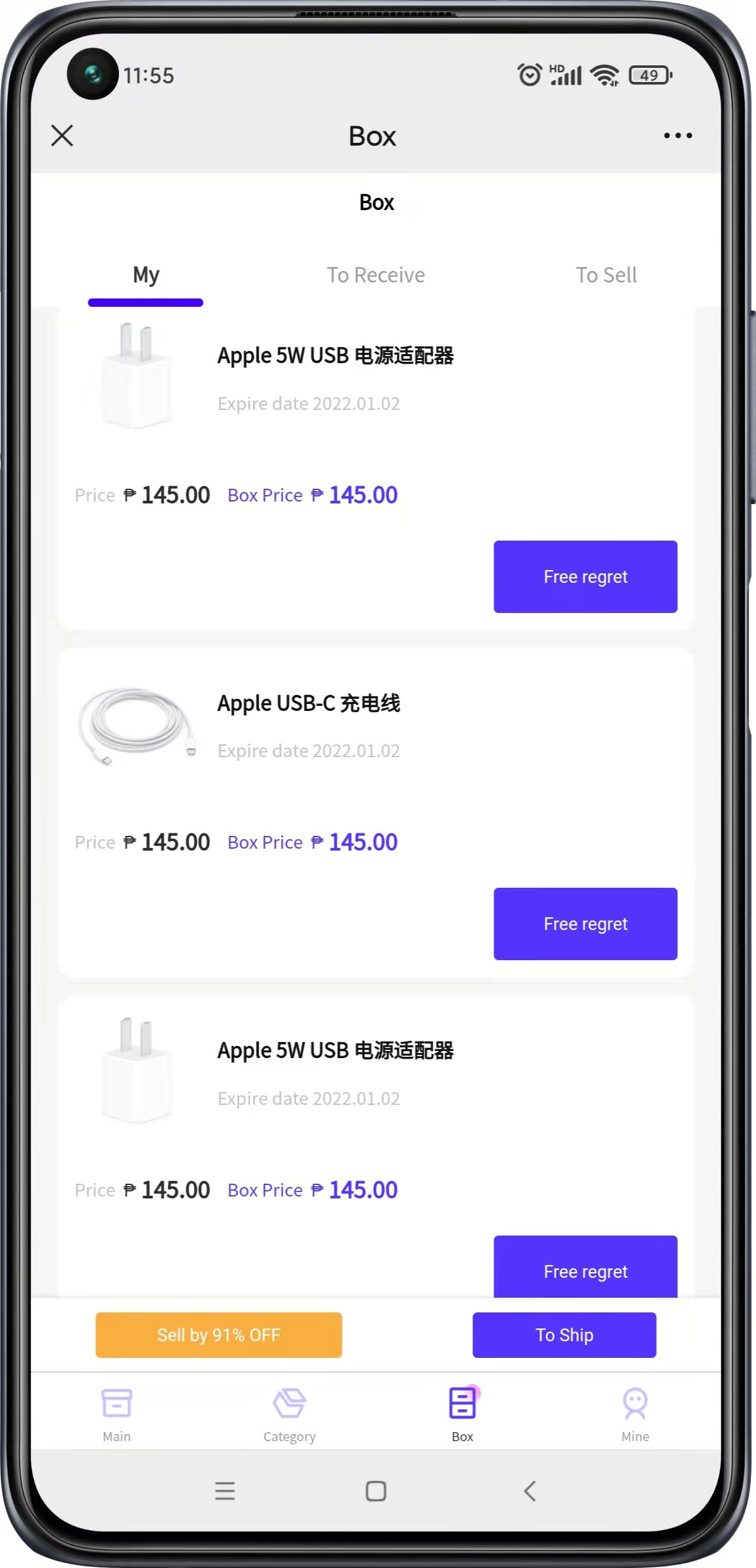Open the system recent apps menu
This screenshot has width=756, height=1568.
(225, 1491)
